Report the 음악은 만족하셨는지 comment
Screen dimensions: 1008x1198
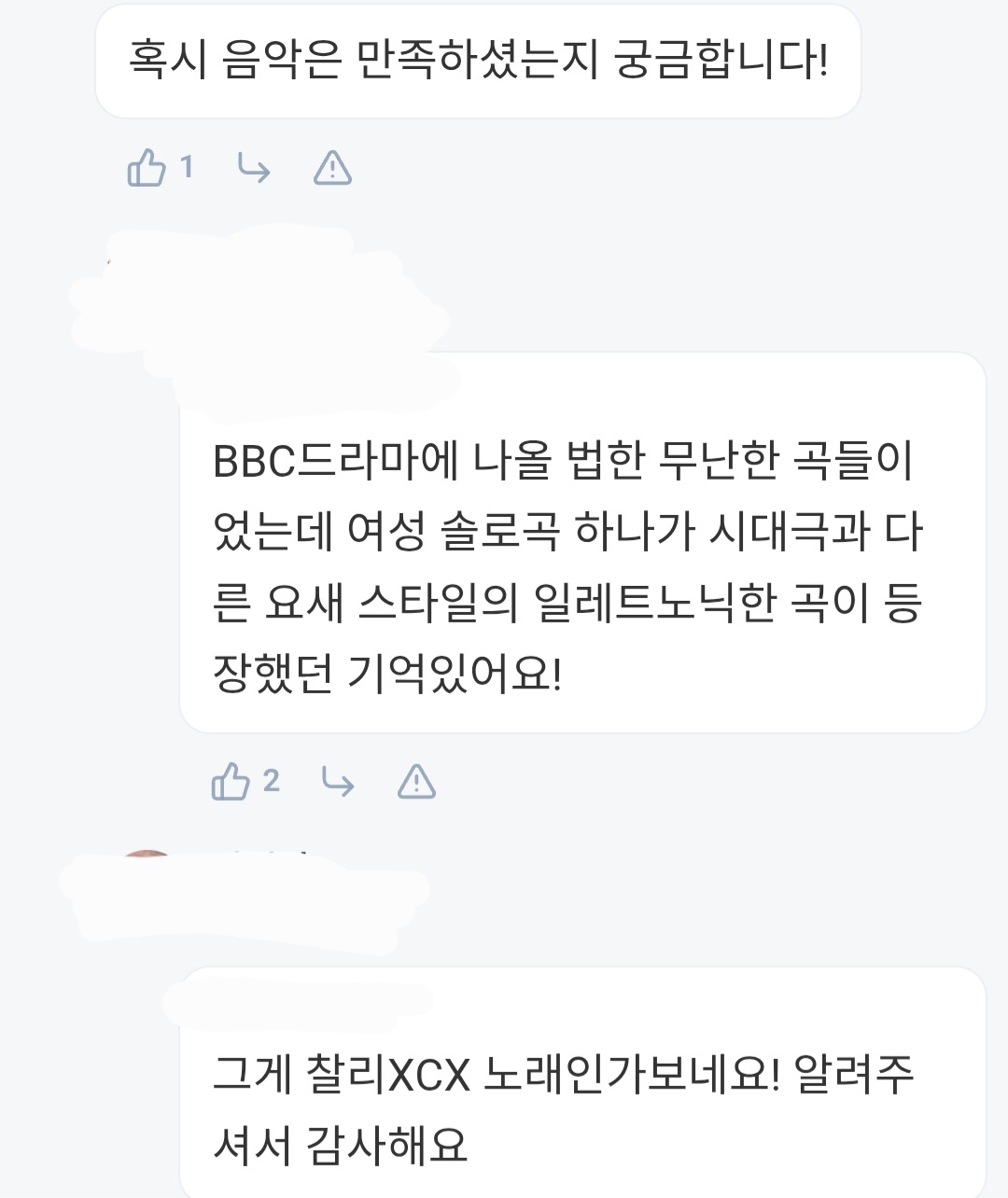point(332,169)
